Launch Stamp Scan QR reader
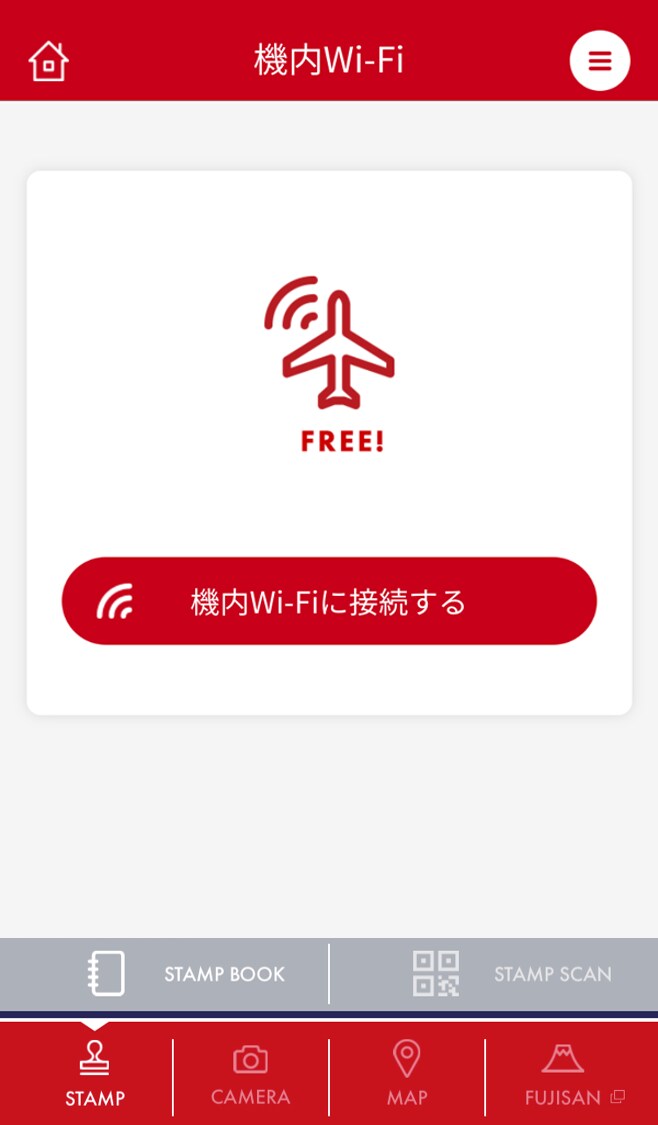658x1125 pixels. tap(494, 974)
